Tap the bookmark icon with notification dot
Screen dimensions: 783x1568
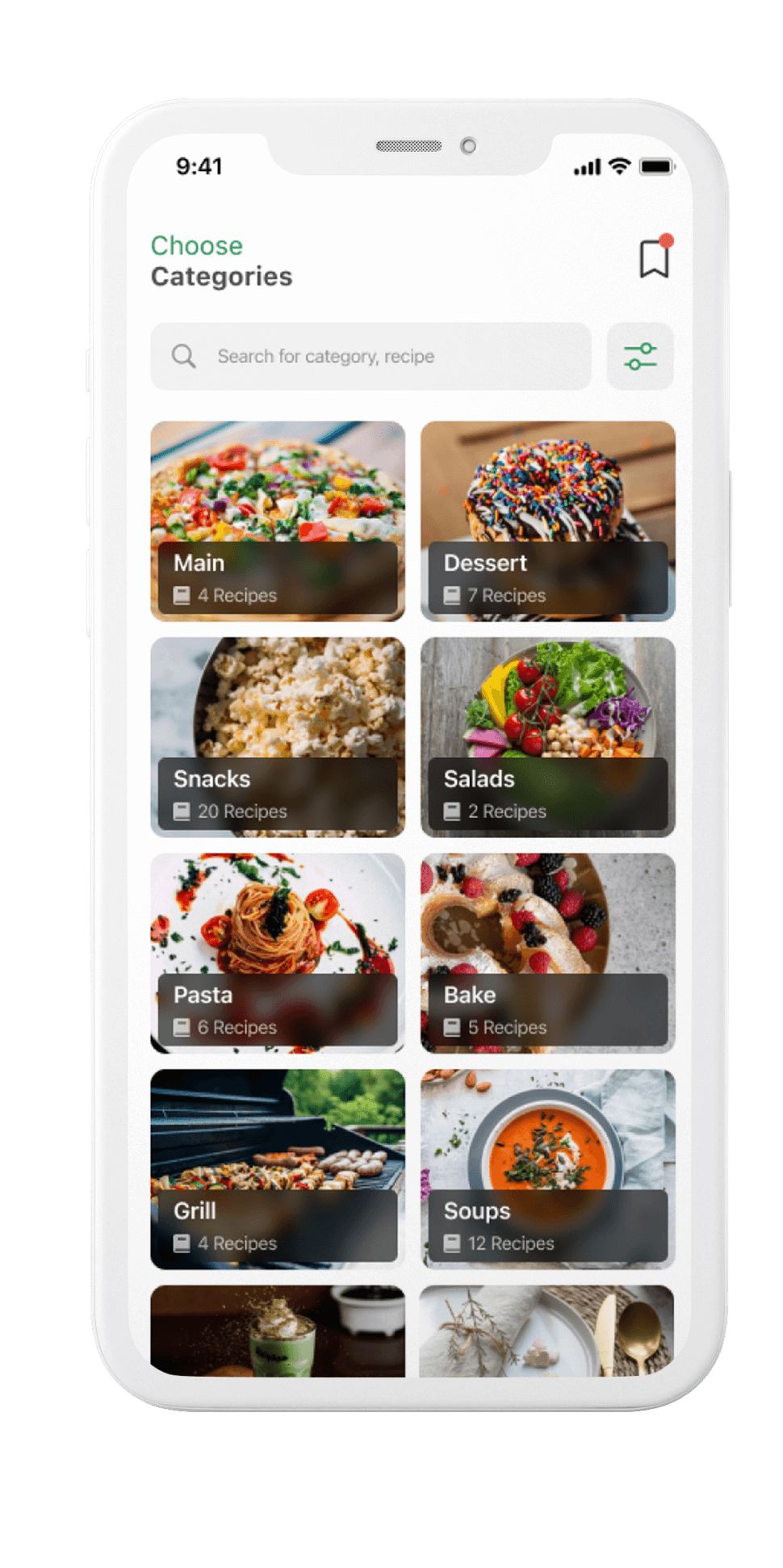click(654, 258)
